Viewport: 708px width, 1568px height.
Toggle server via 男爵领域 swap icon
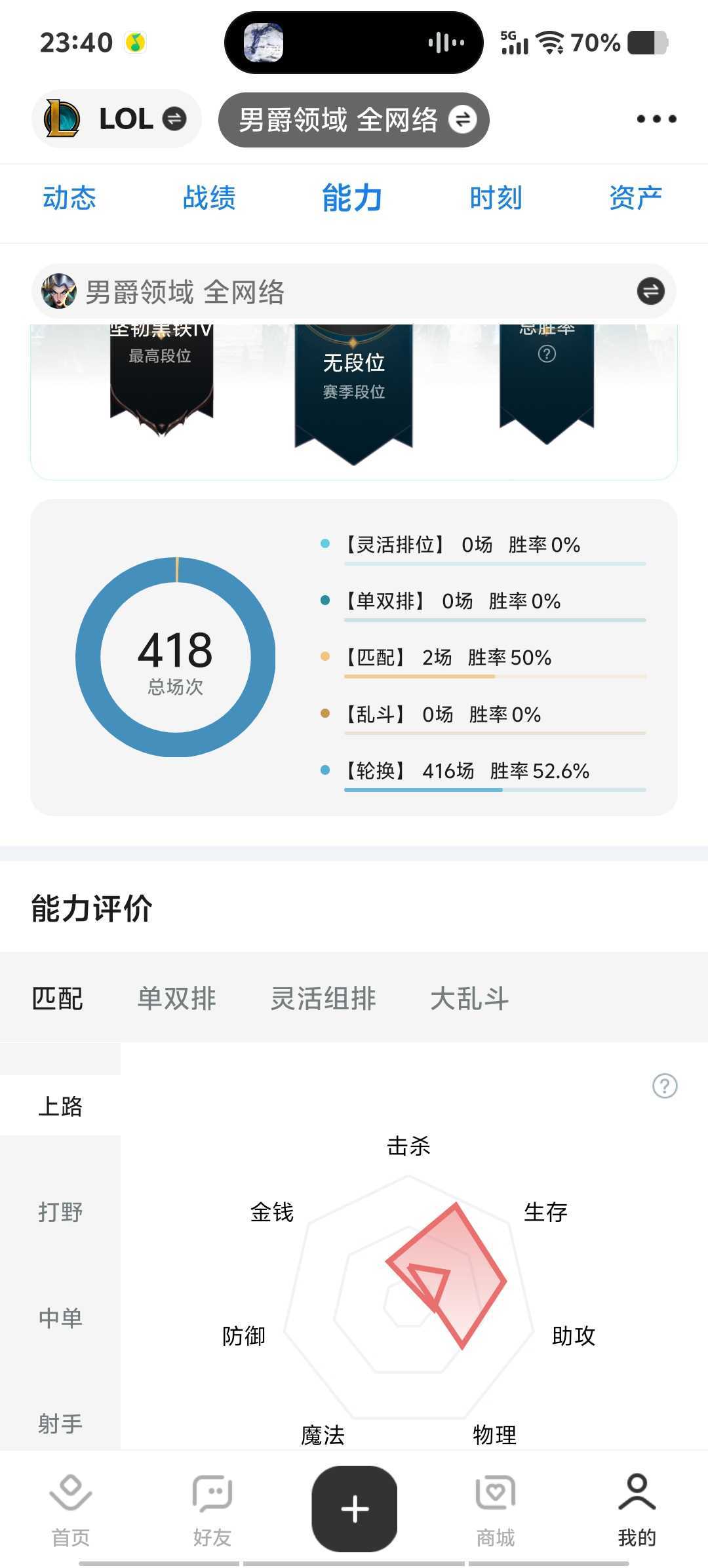463,119
